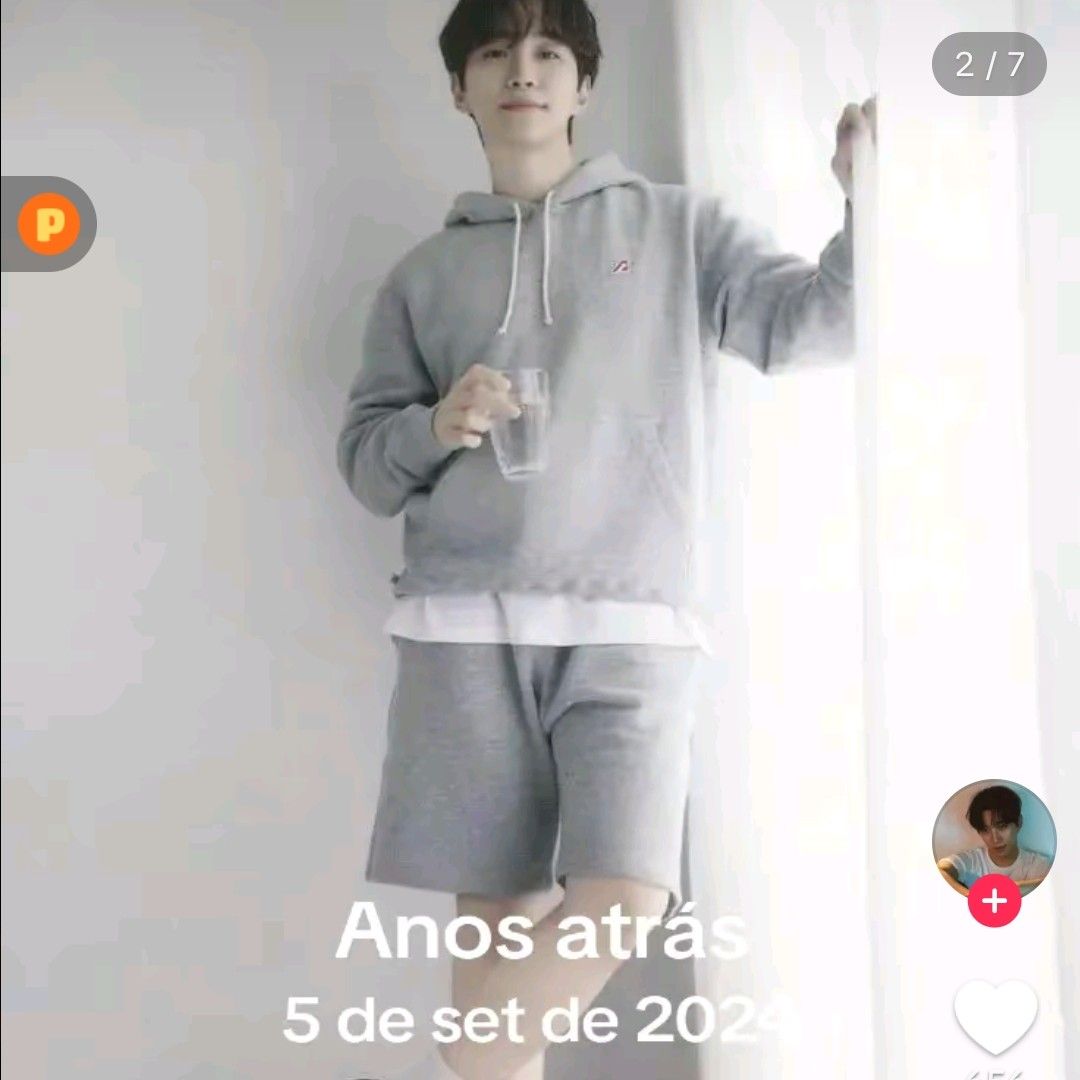Viewport: 1080px width, 1080px height.
Task: Follow the creator with the red plus button
Action: [994, 901]
